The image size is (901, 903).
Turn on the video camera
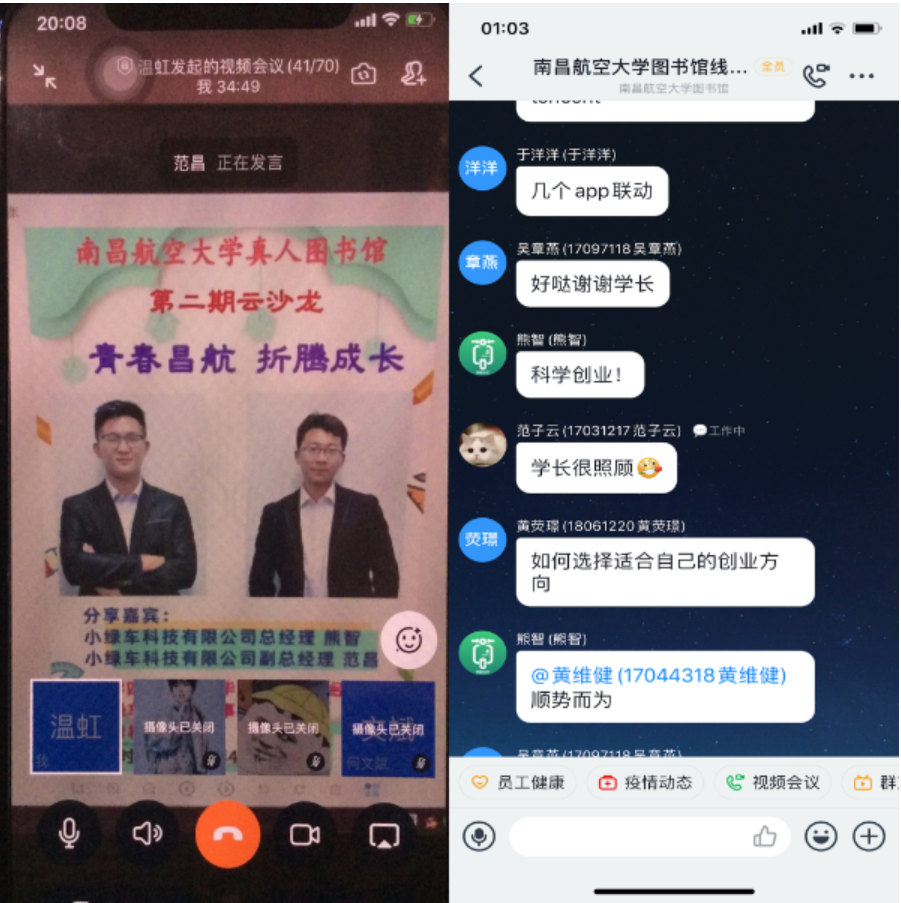coord(305,835)
